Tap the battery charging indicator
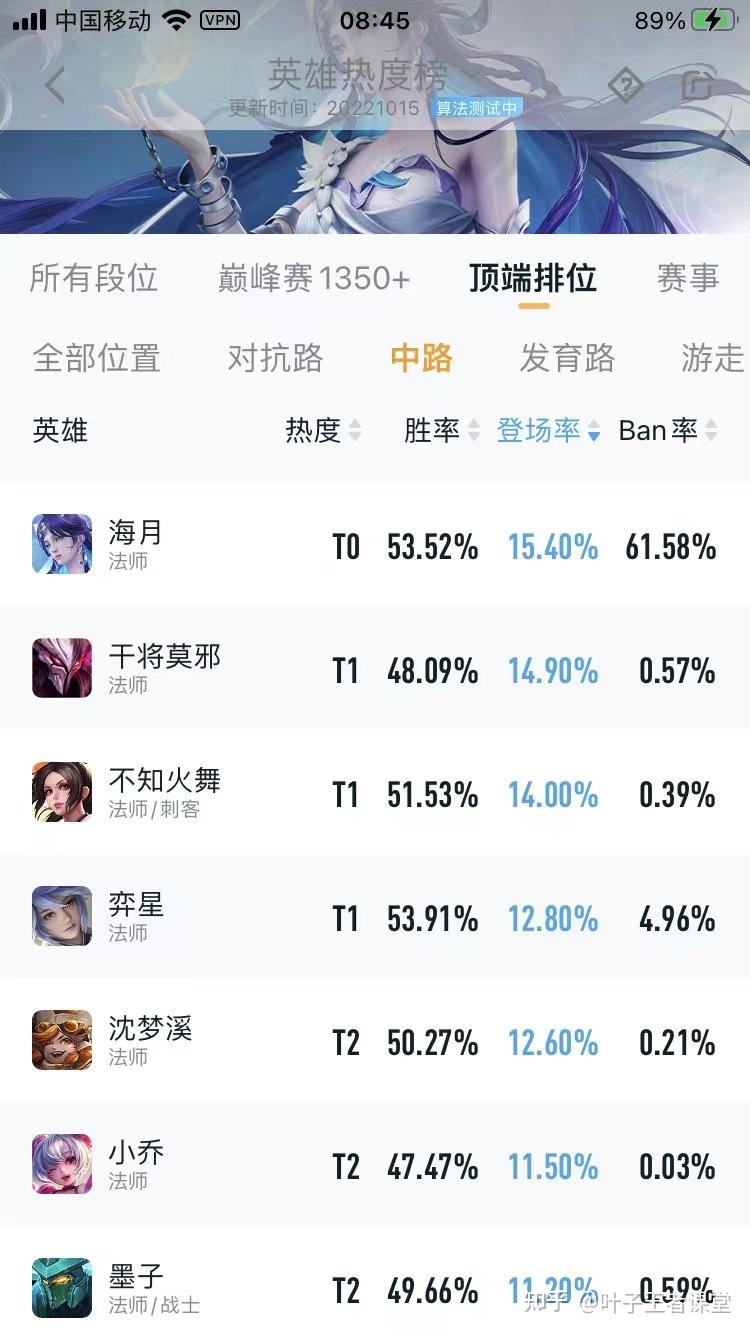The height and width of the screenshot is (1334, 750). pyautogui.click(x=714, y=18)
